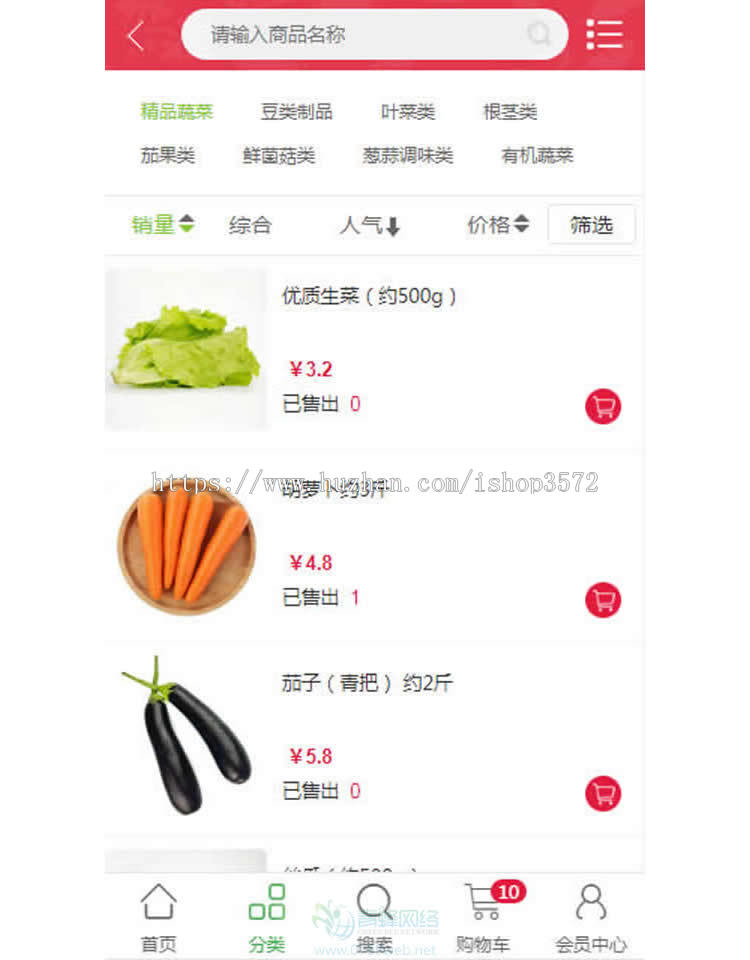Switch sorting to 综合
Screen dimensions: 750x960
tap(250, 226)
